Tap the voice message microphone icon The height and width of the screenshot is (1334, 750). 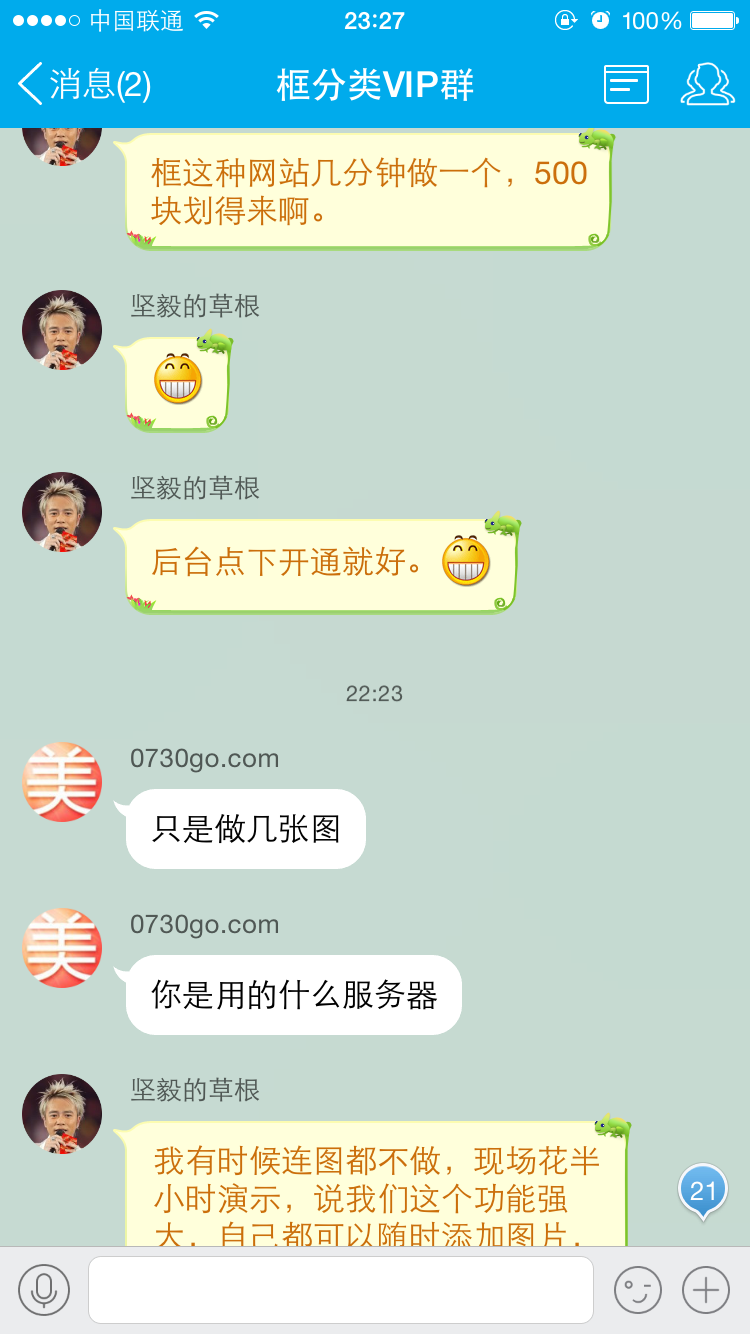pos(44,1290)
